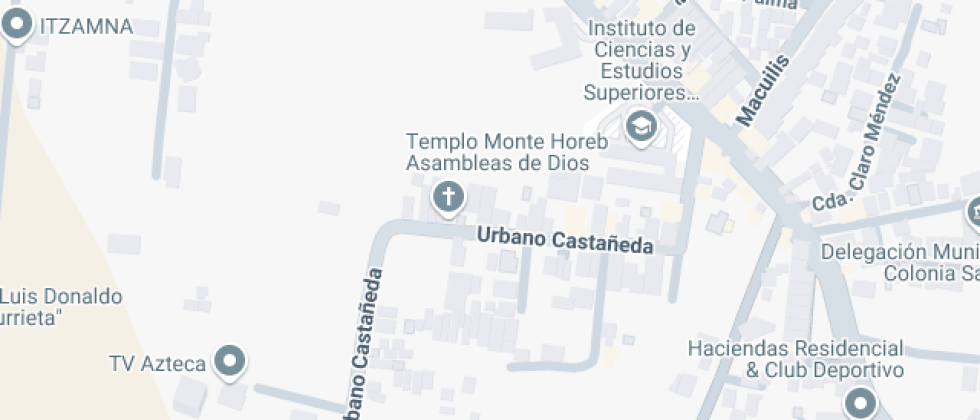980x420 pixels.
Task: Open the Templo Monte Horeb church marker
Action: [x=449, y=199]
